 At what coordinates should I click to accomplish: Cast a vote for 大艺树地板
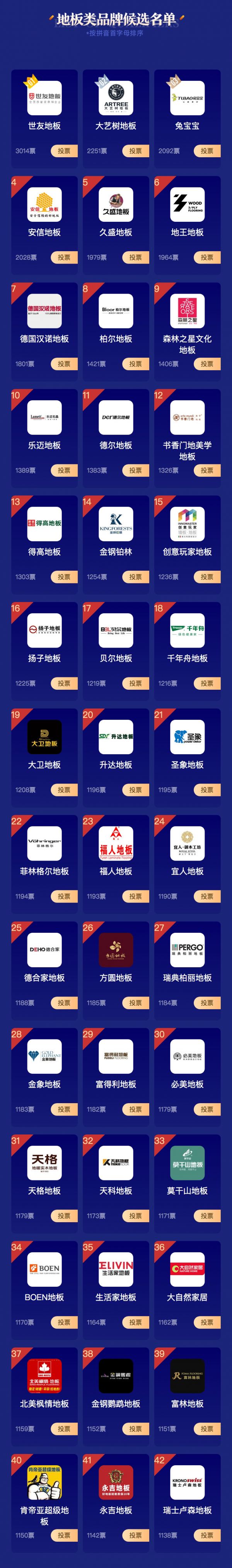135,151
